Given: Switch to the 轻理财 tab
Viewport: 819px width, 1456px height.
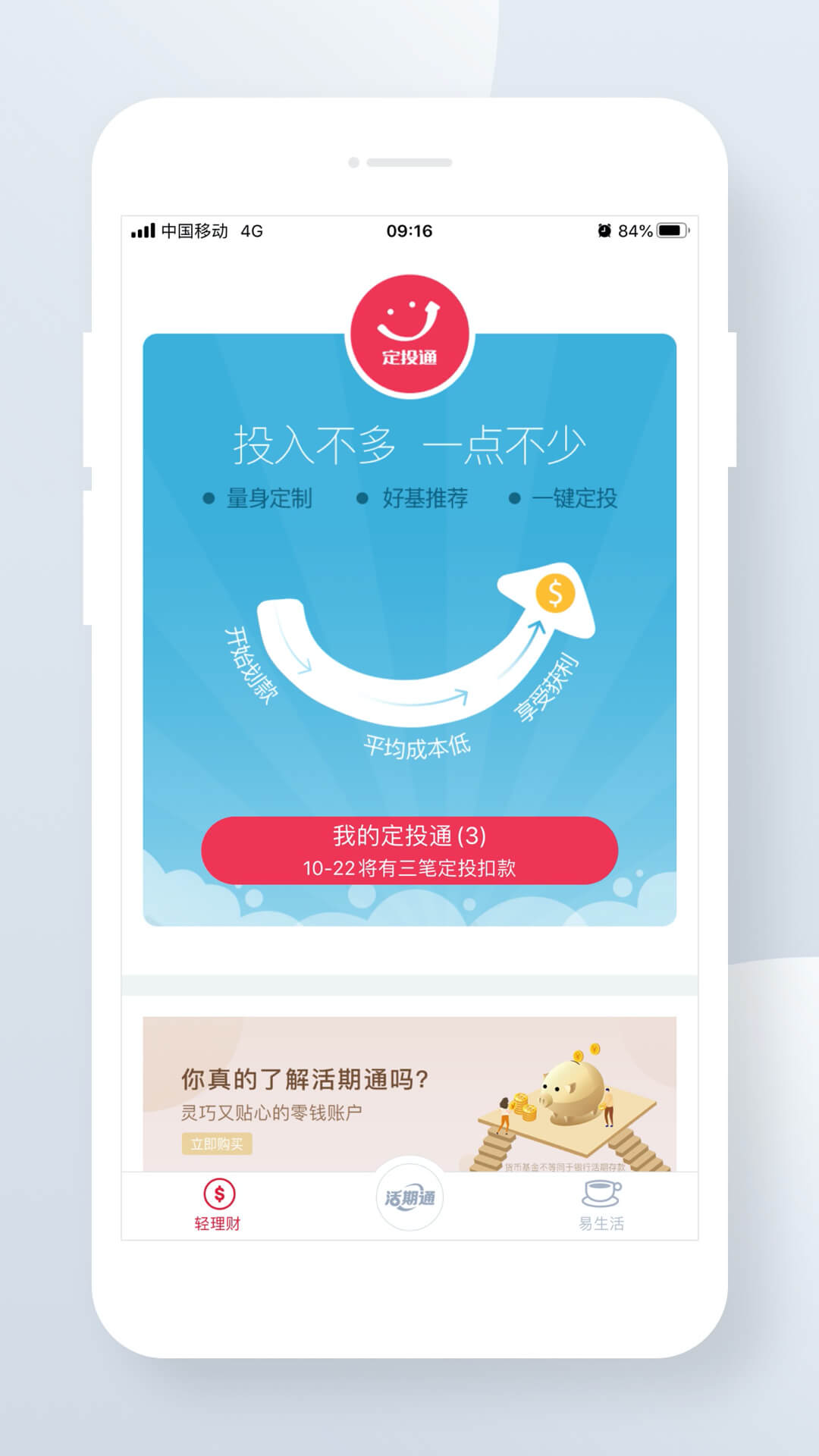Looking at the screenshot, I should (218, 1205).
